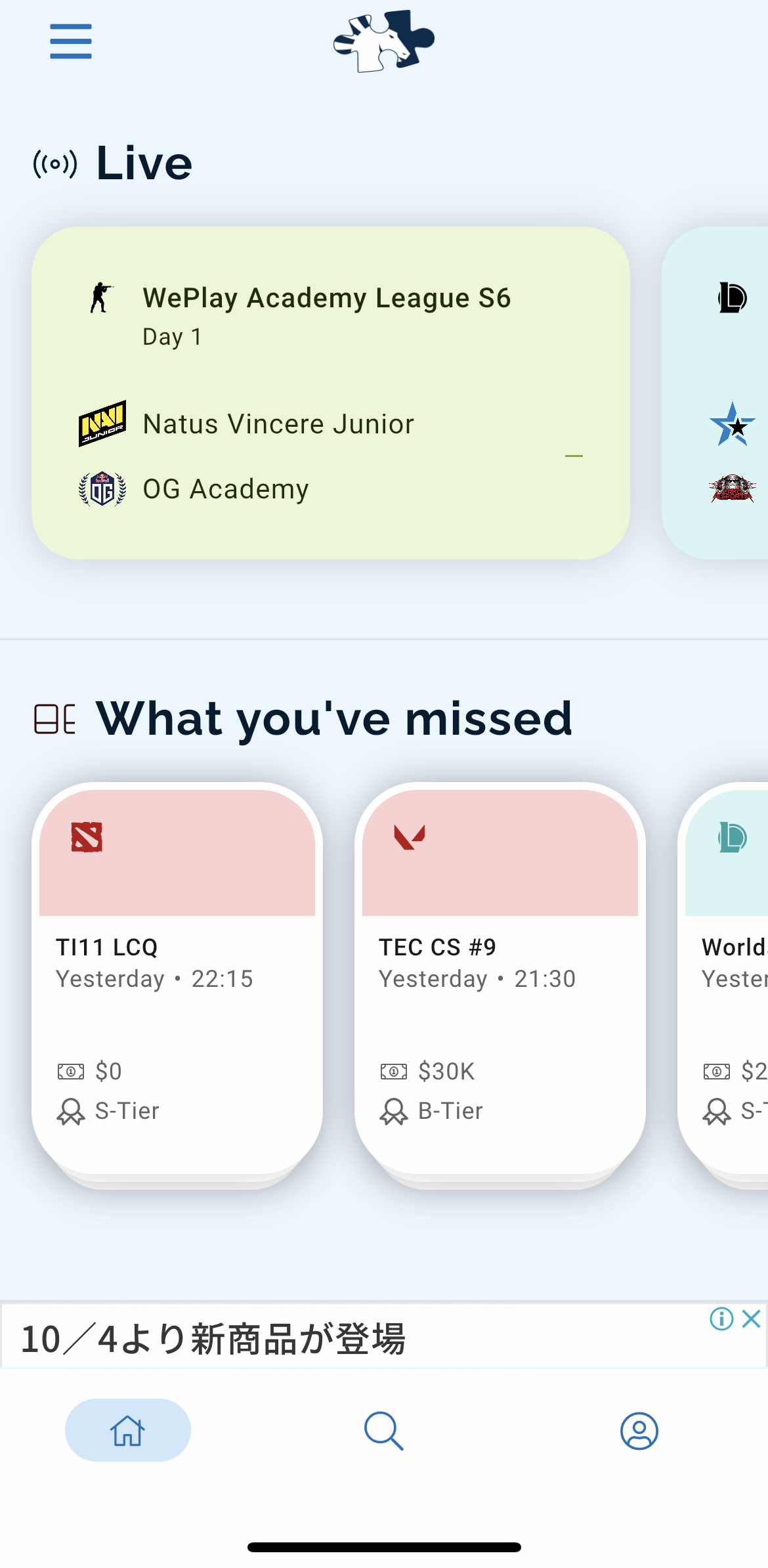This screenshot has height=1568, width=768.
Task: Open the hamburger drawer menu
Action: tap(71, 41)
